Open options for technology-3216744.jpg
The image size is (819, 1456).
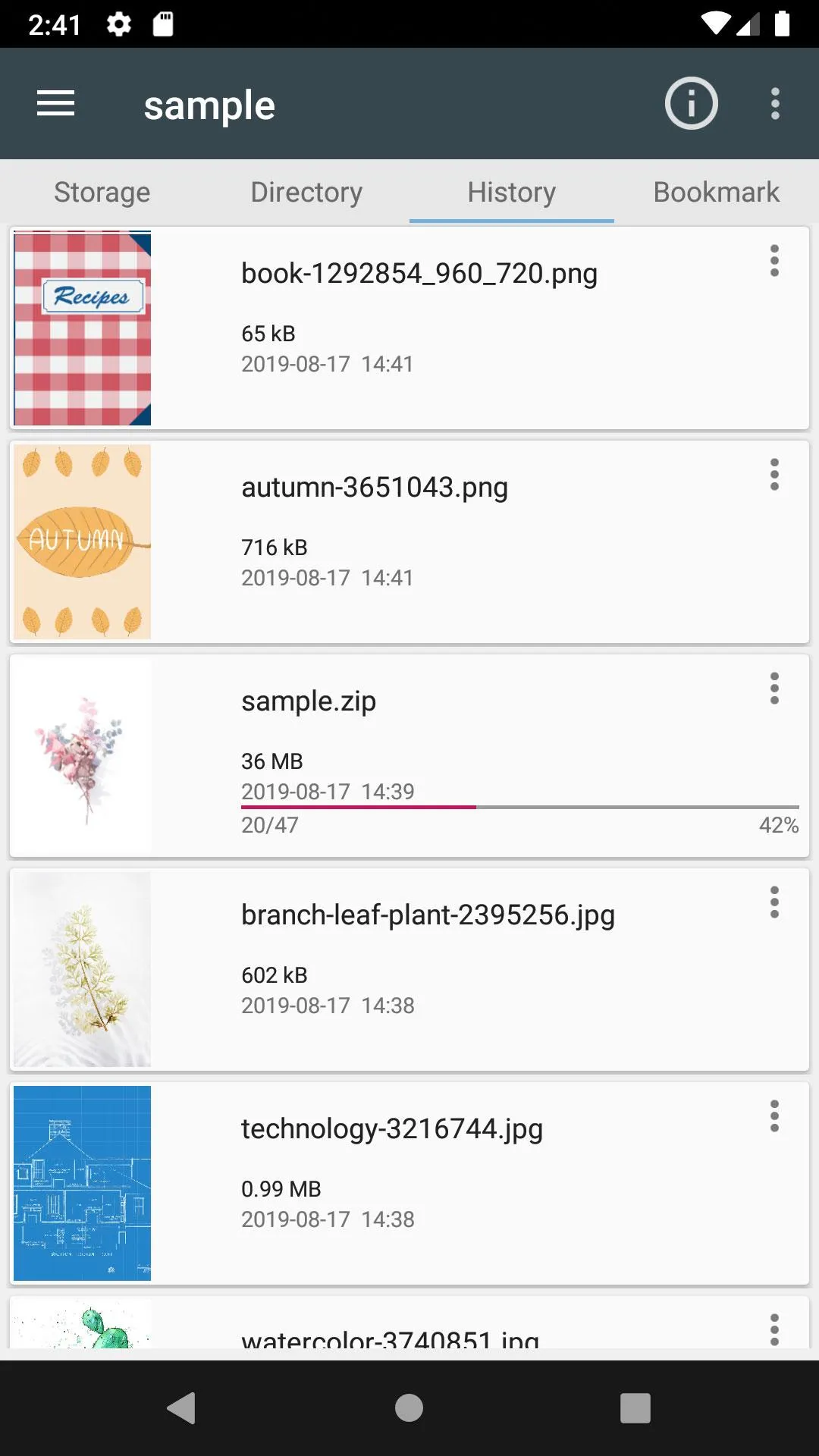pos(774,1116)
